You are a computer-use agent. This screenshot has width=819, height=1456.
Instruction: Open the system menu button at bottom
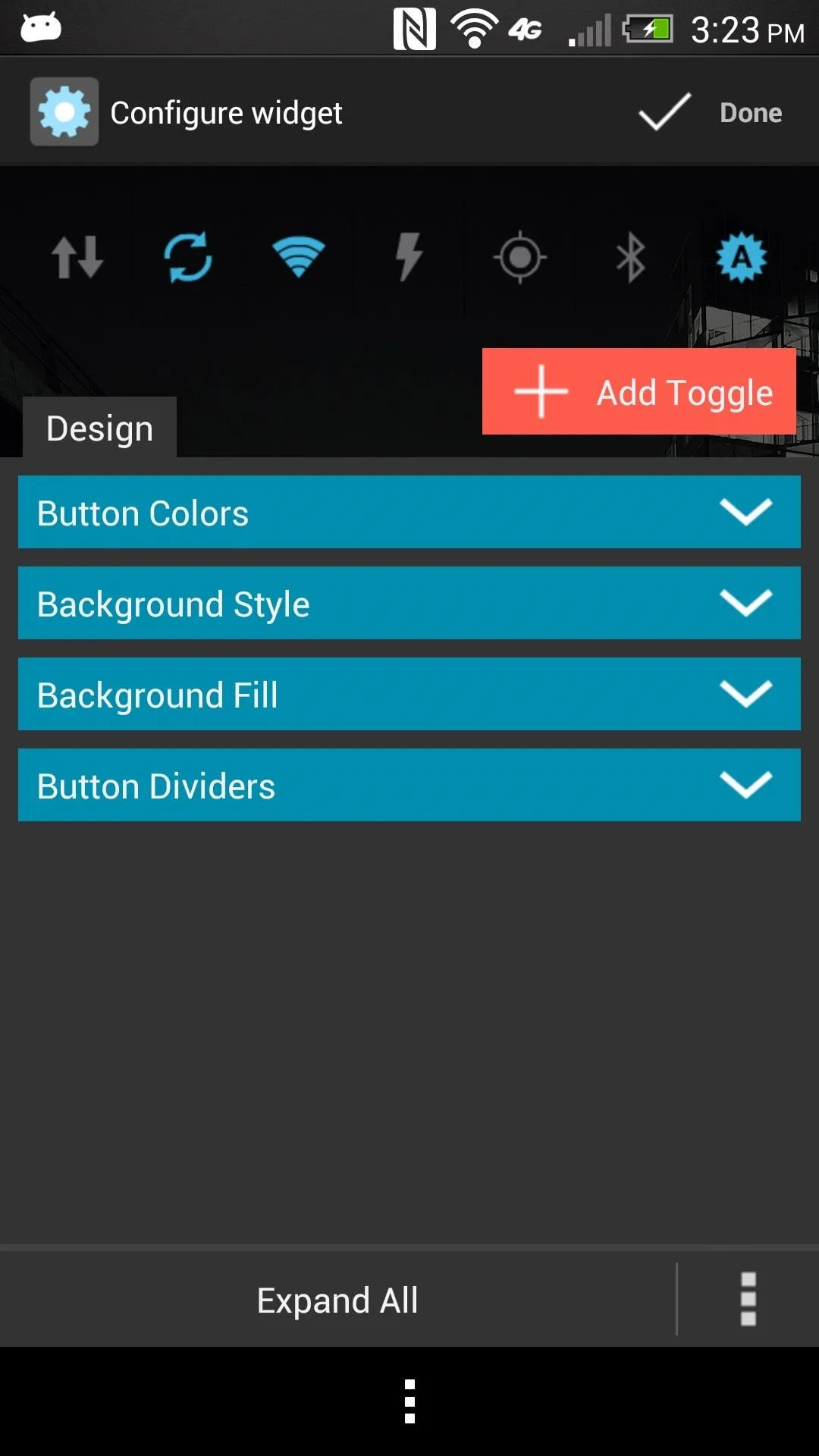[x=409, y=1401]
